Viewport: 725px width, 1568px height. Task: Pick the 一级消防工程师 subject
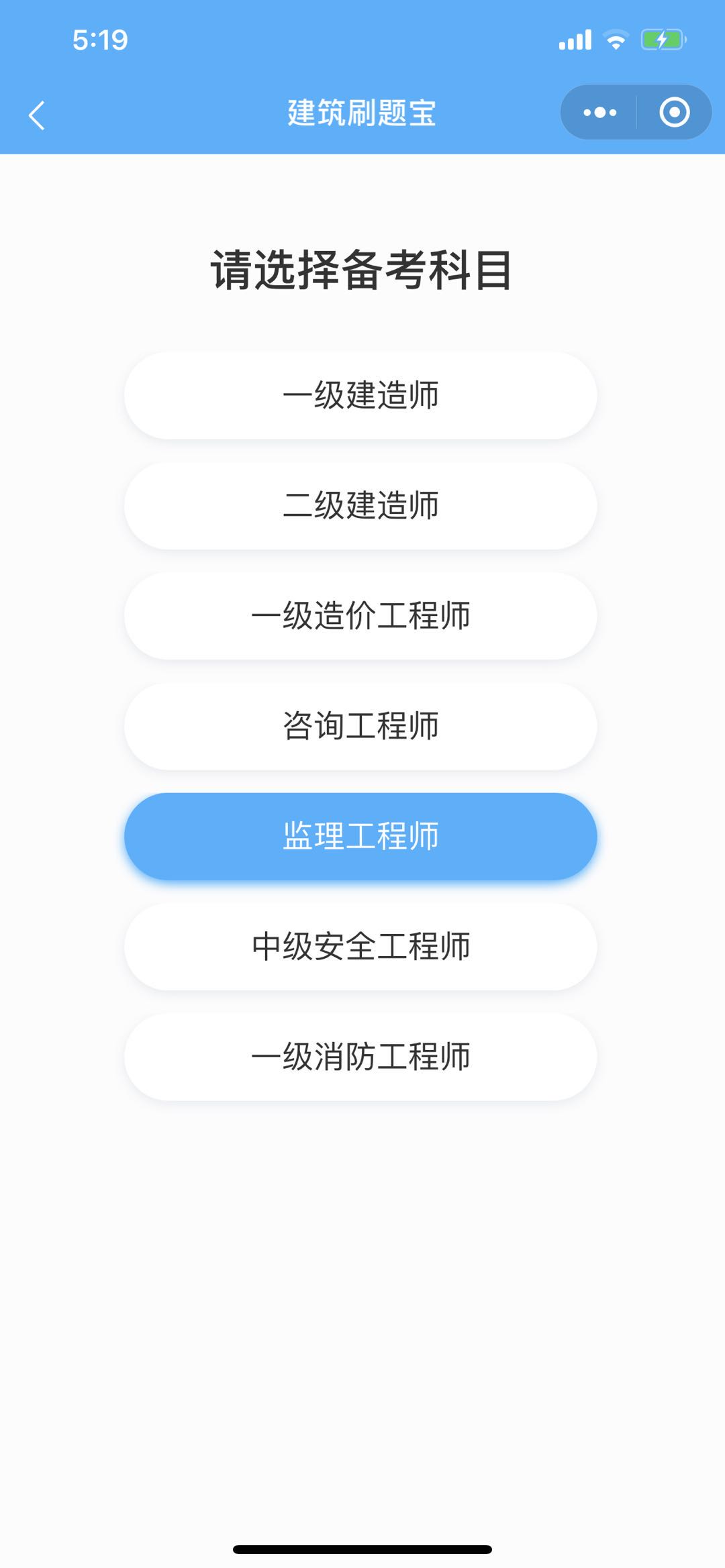[x=362, y=1056]
